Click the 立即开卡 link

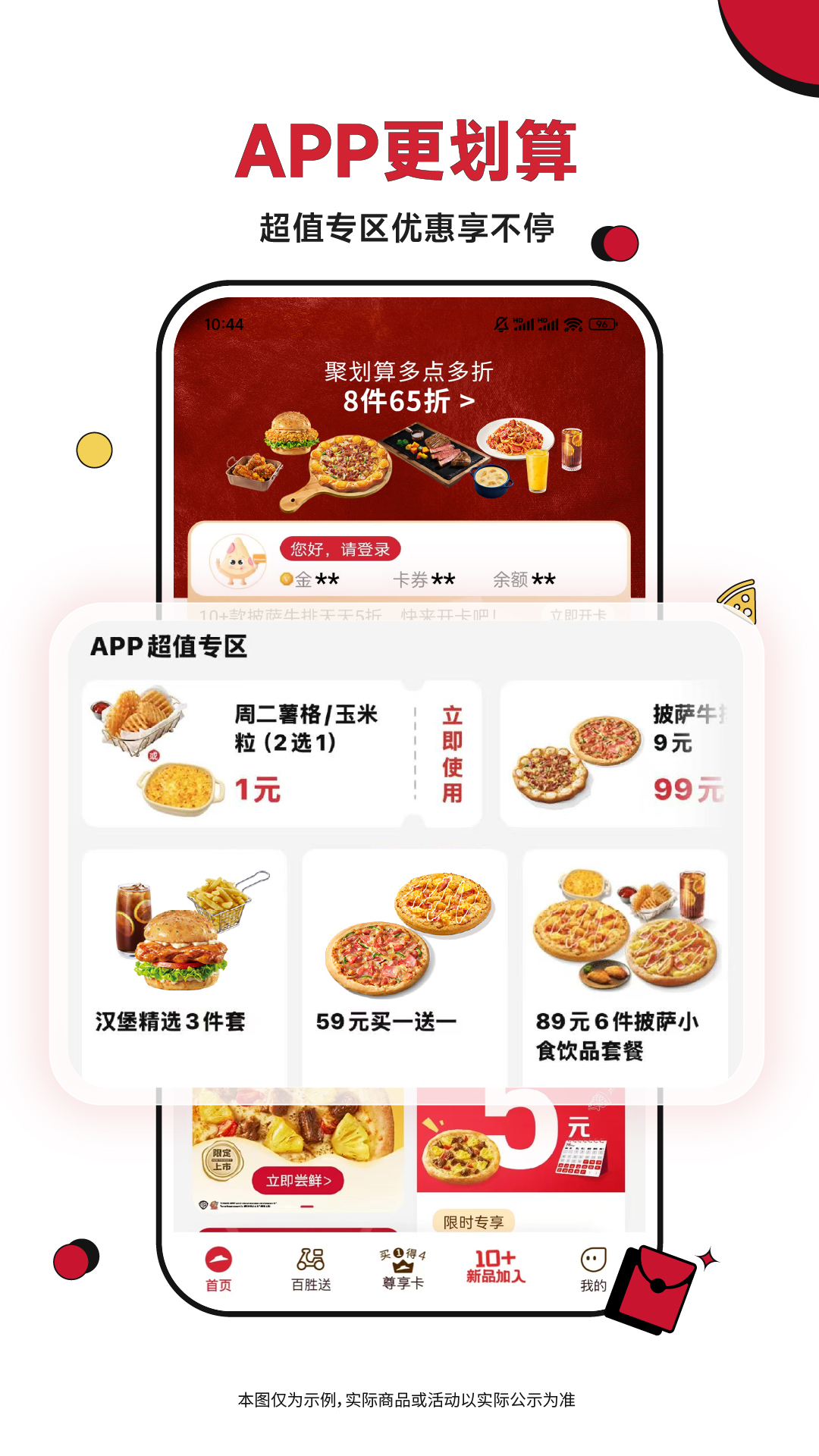(x=579, y=613)
